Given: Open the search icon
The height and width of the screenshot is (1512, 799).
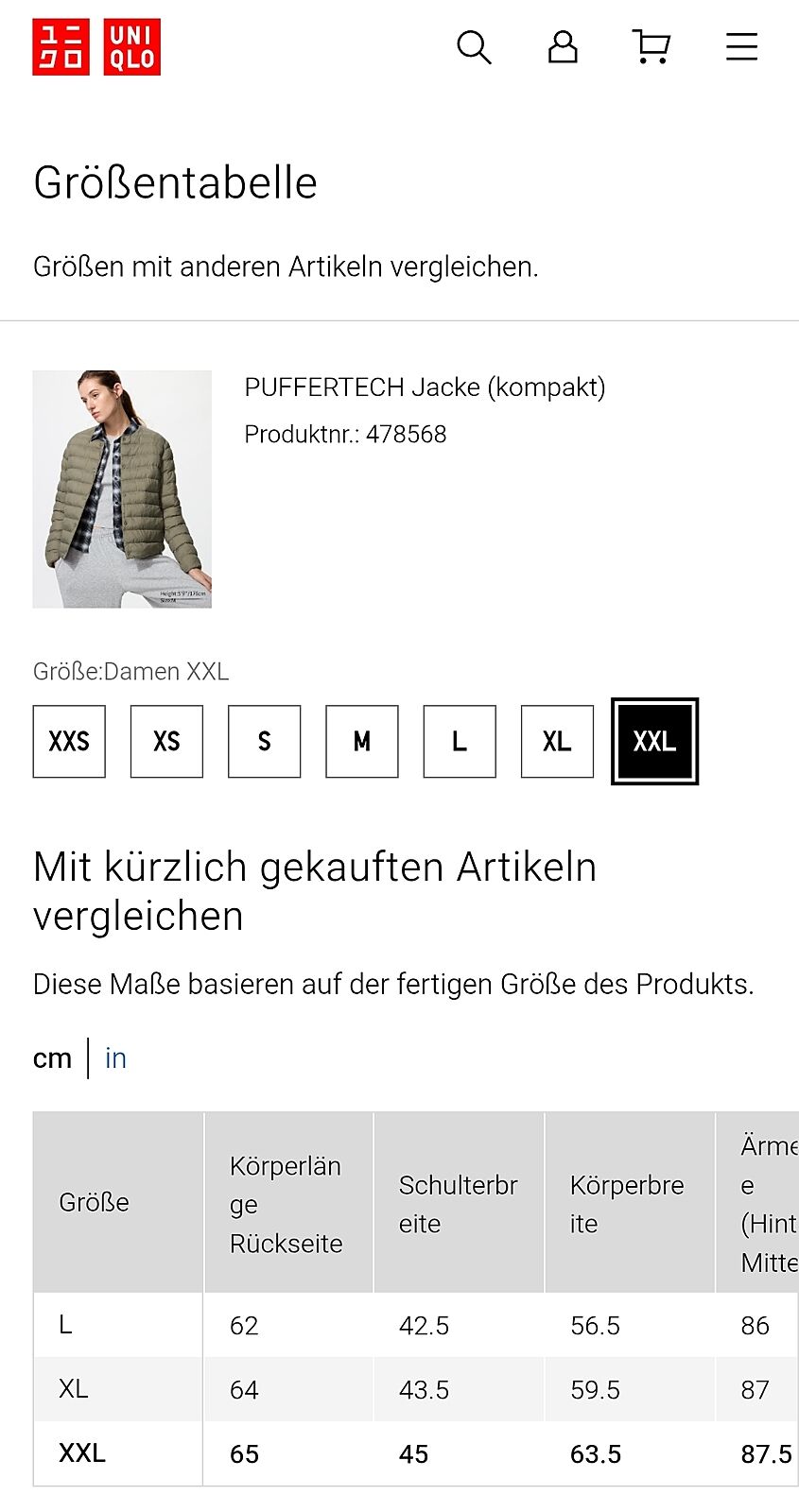Looking at the screenshot, I should (x=474, y=46).
